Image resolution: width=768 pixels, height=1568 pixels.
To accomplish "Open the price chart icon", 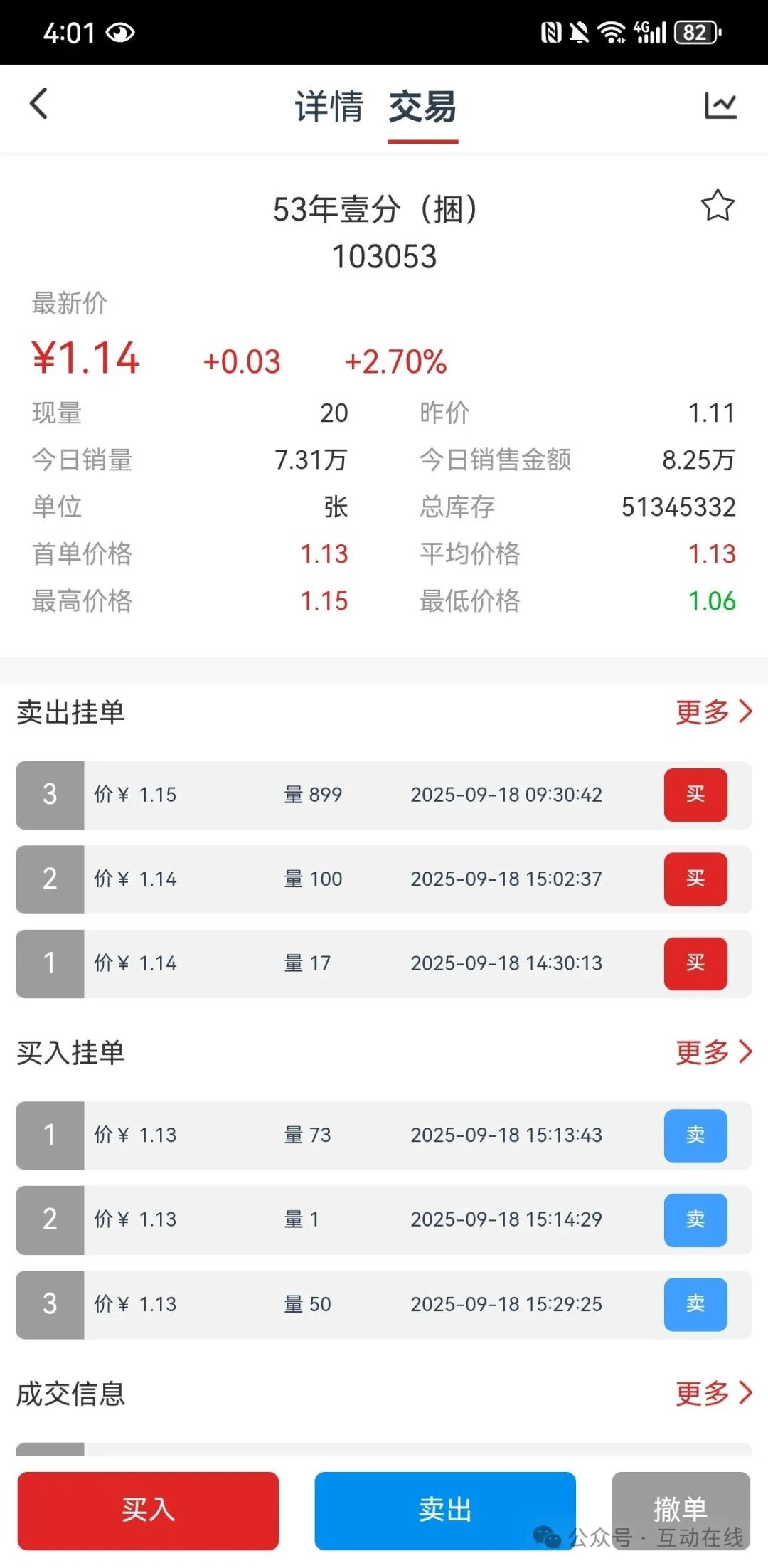I will pos(720,105).
